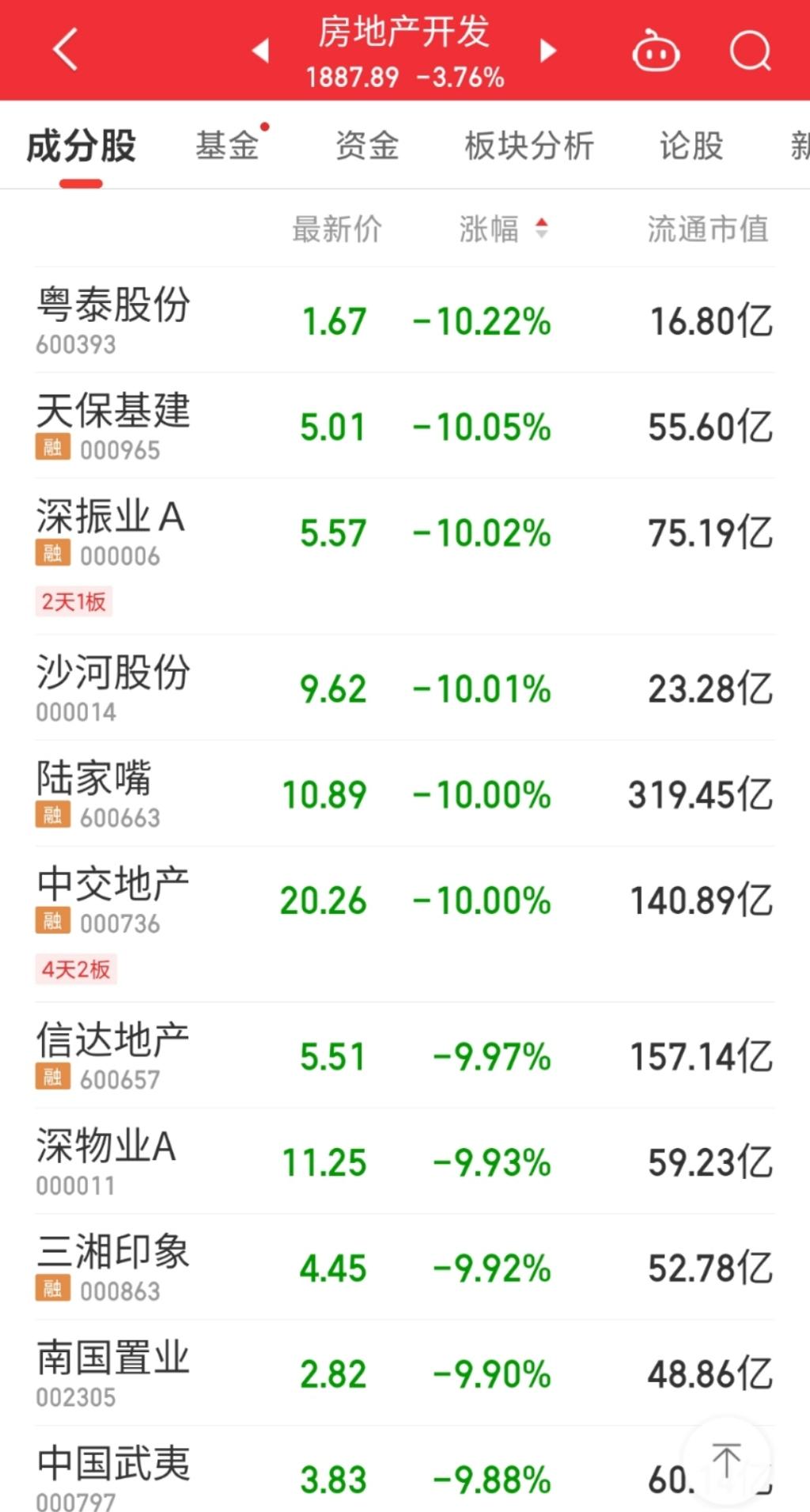
Task: Go back with the top-left arrow
Action: click(x=66, y=50)
